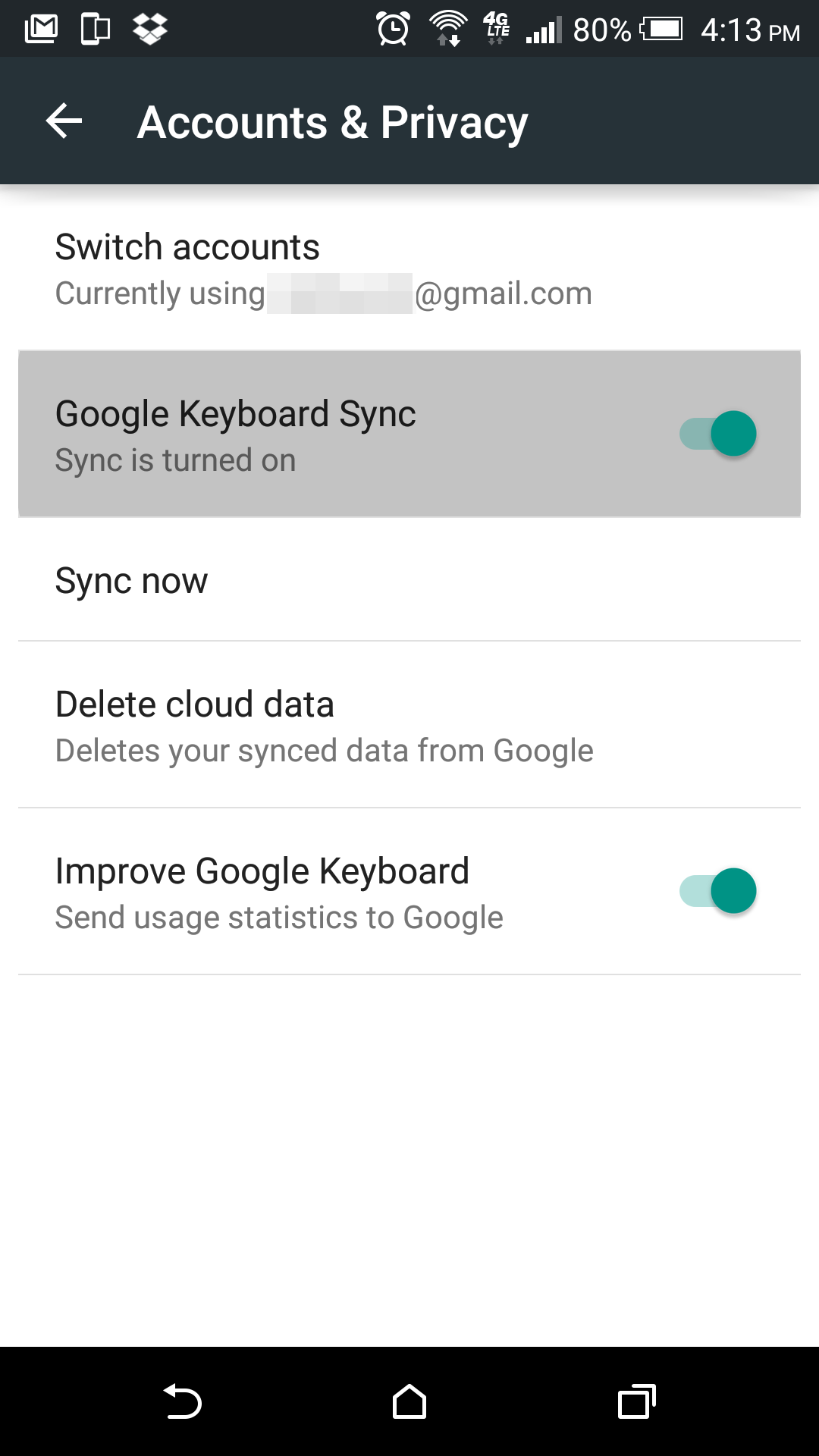Tap the back arrow in the title bar

coord(62,121)
